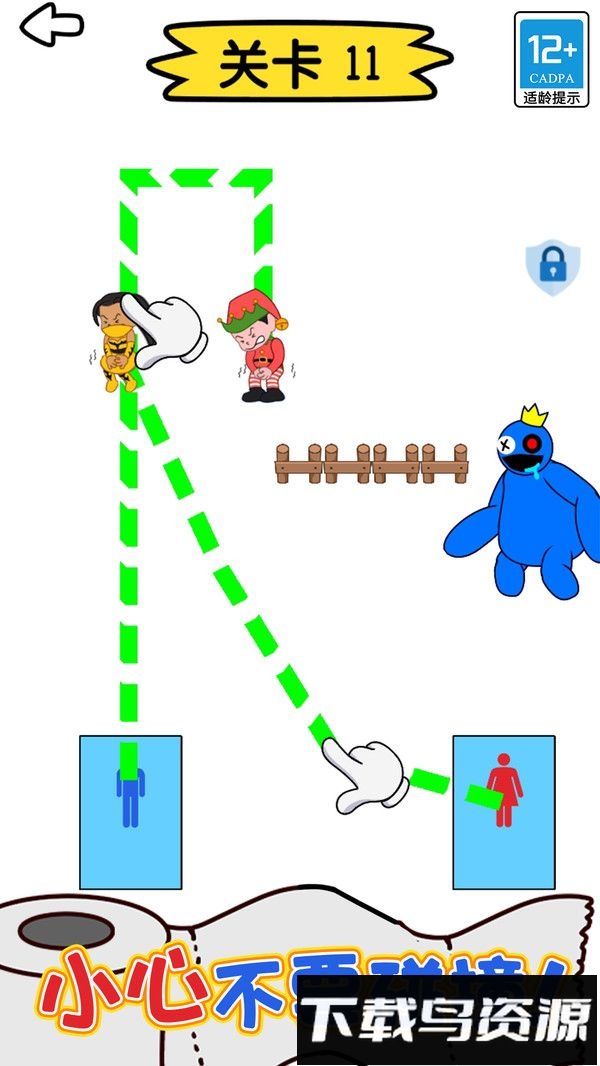The image size is (600, 1066).
Task: Tap the blue shield lock icon
Action: pyautogui.click(x=548, y=267)
